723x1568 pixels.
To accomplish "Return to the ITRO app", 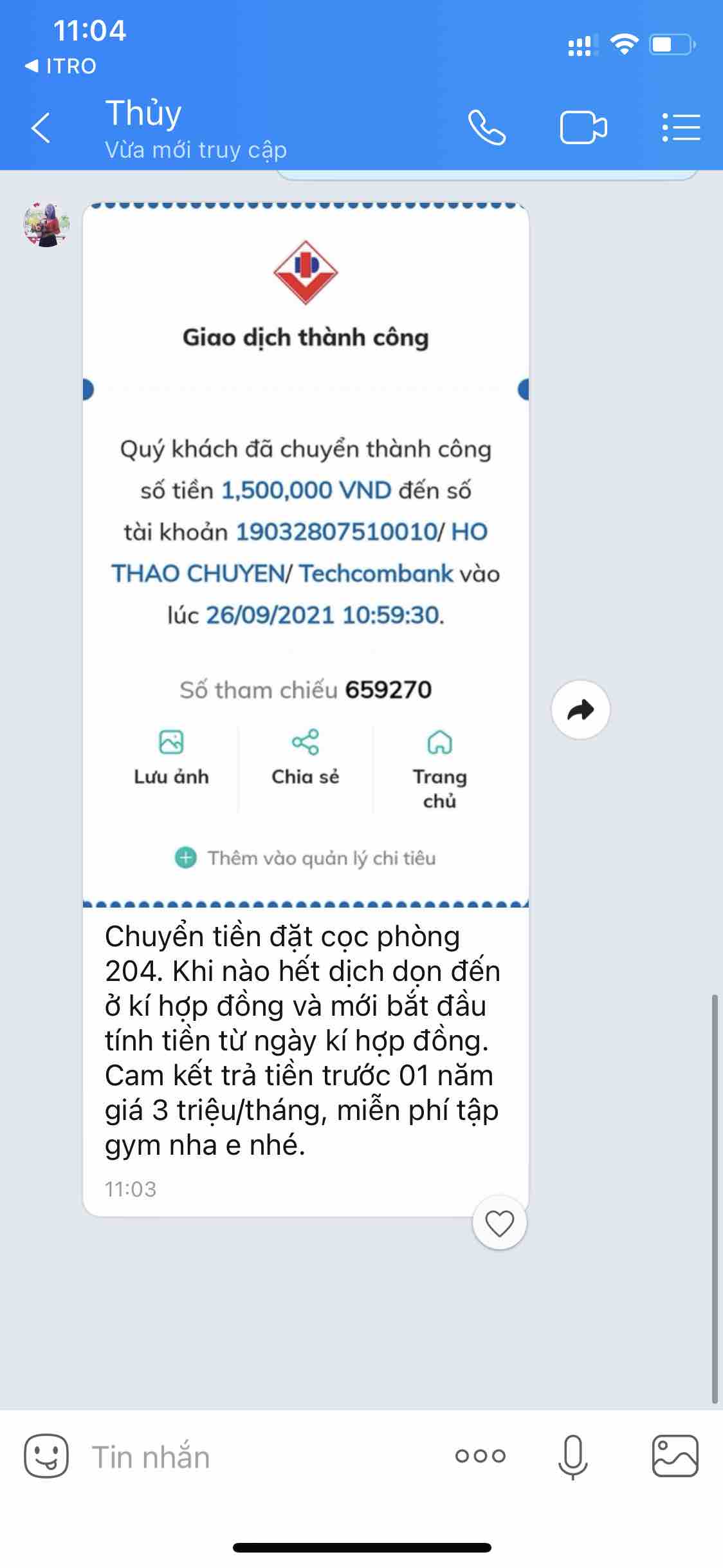I will 61,66.
